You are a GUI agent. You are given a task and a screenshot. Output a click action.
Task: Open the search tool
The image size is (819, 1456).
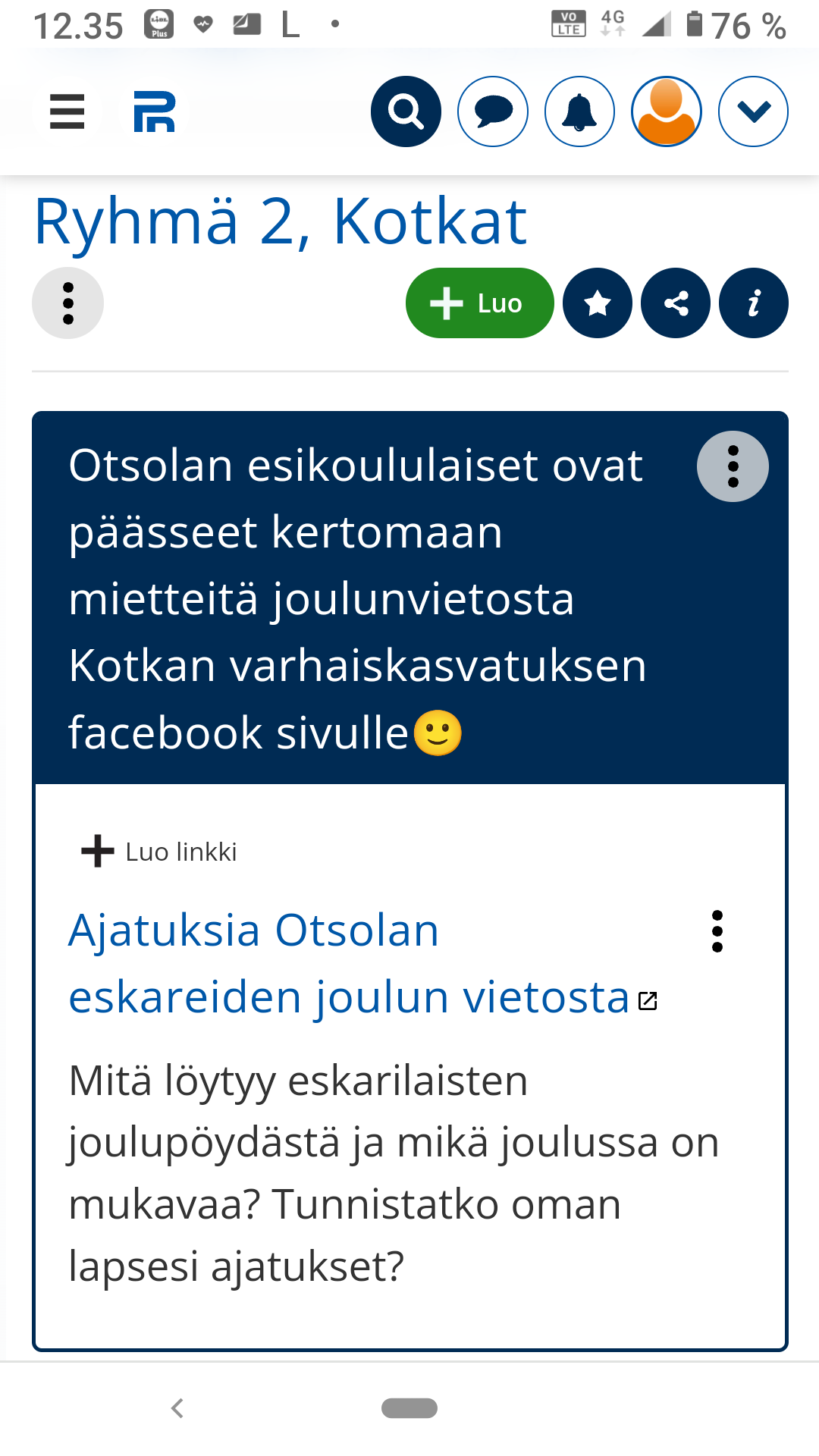pos(406,112)
